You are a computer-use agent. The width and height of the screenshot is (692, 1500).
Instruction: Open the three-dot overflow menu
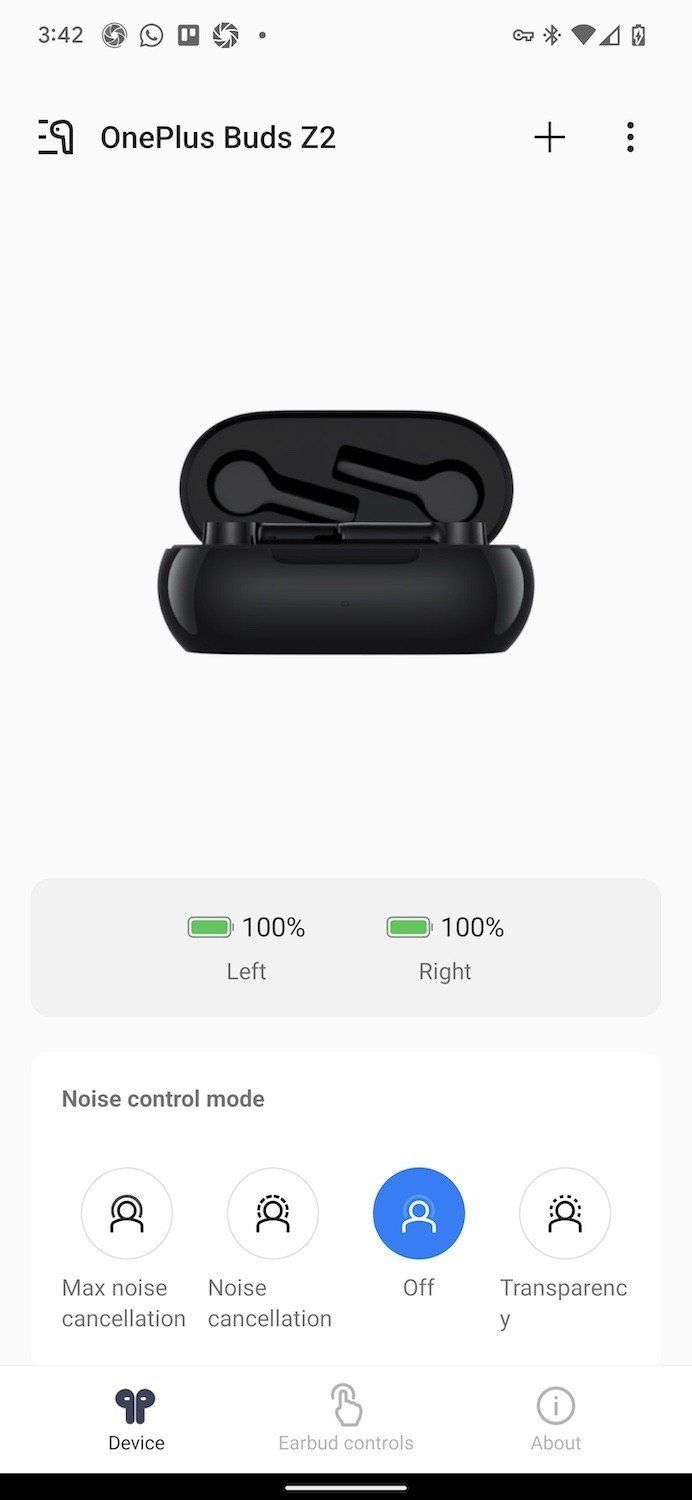pos(630,137)
